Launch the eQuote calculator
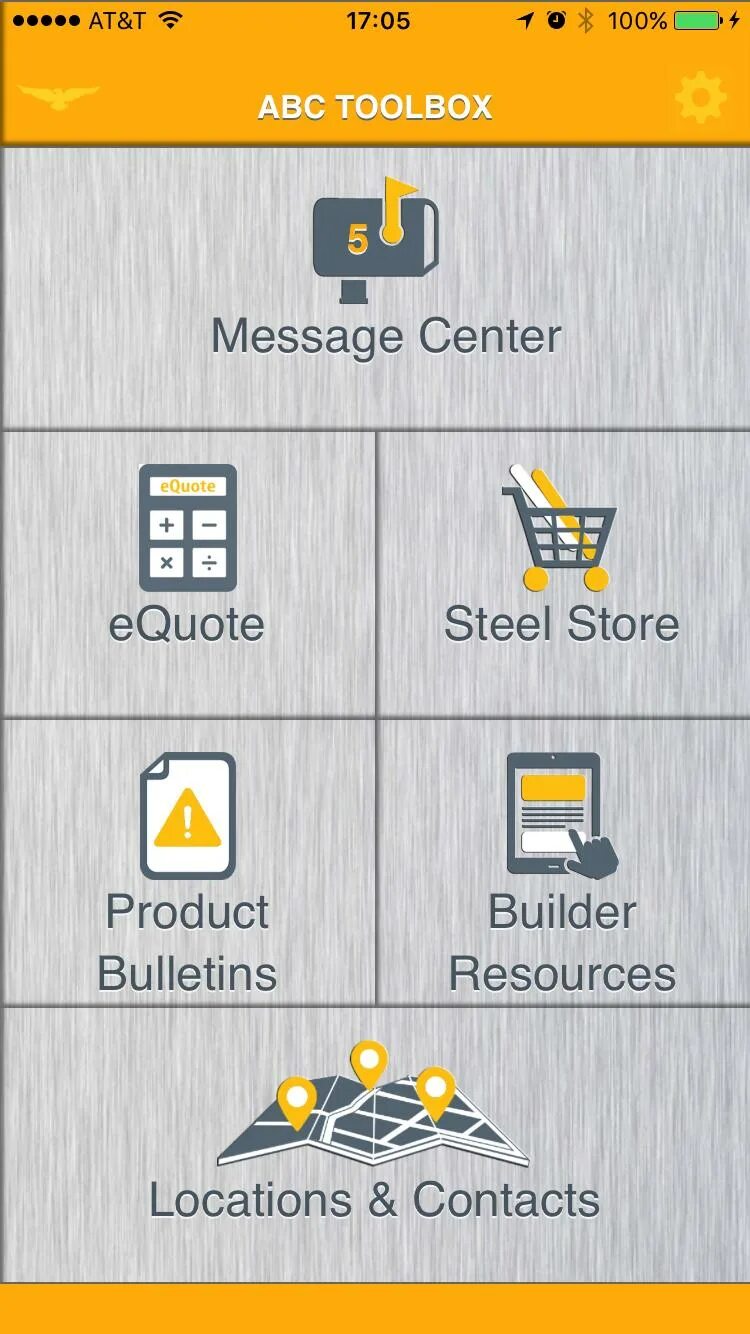The height and width of the screenshot is (1334, 750). tap(187, 574)
